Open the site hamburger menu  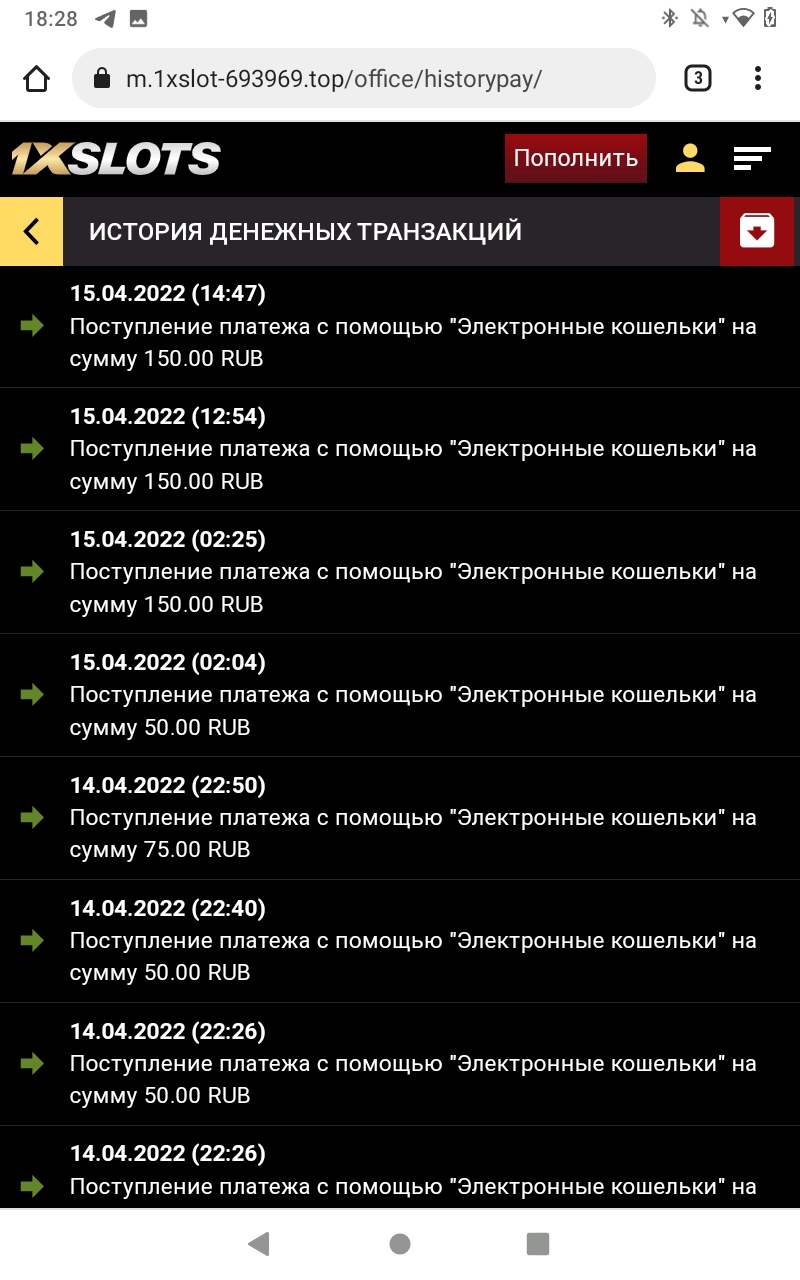[751, 158]
